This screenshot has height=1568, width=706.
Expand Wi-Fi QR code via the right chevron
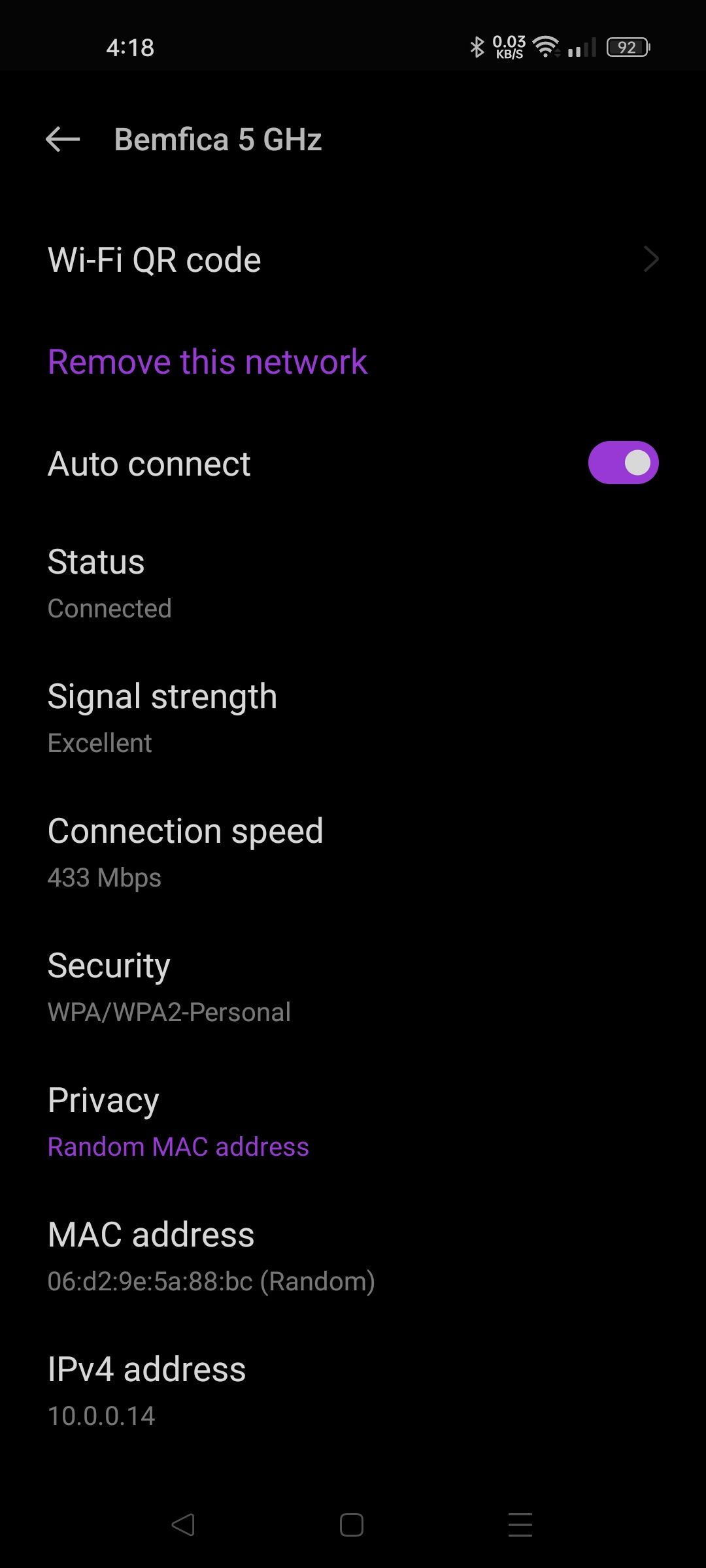tap(652, 259)
